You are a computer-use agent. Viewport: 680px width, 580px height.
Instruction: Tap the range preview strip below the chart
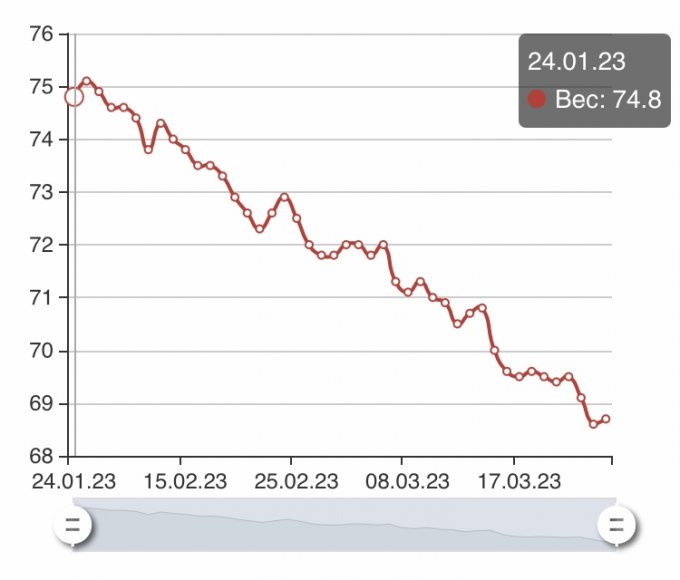[340, 525]
